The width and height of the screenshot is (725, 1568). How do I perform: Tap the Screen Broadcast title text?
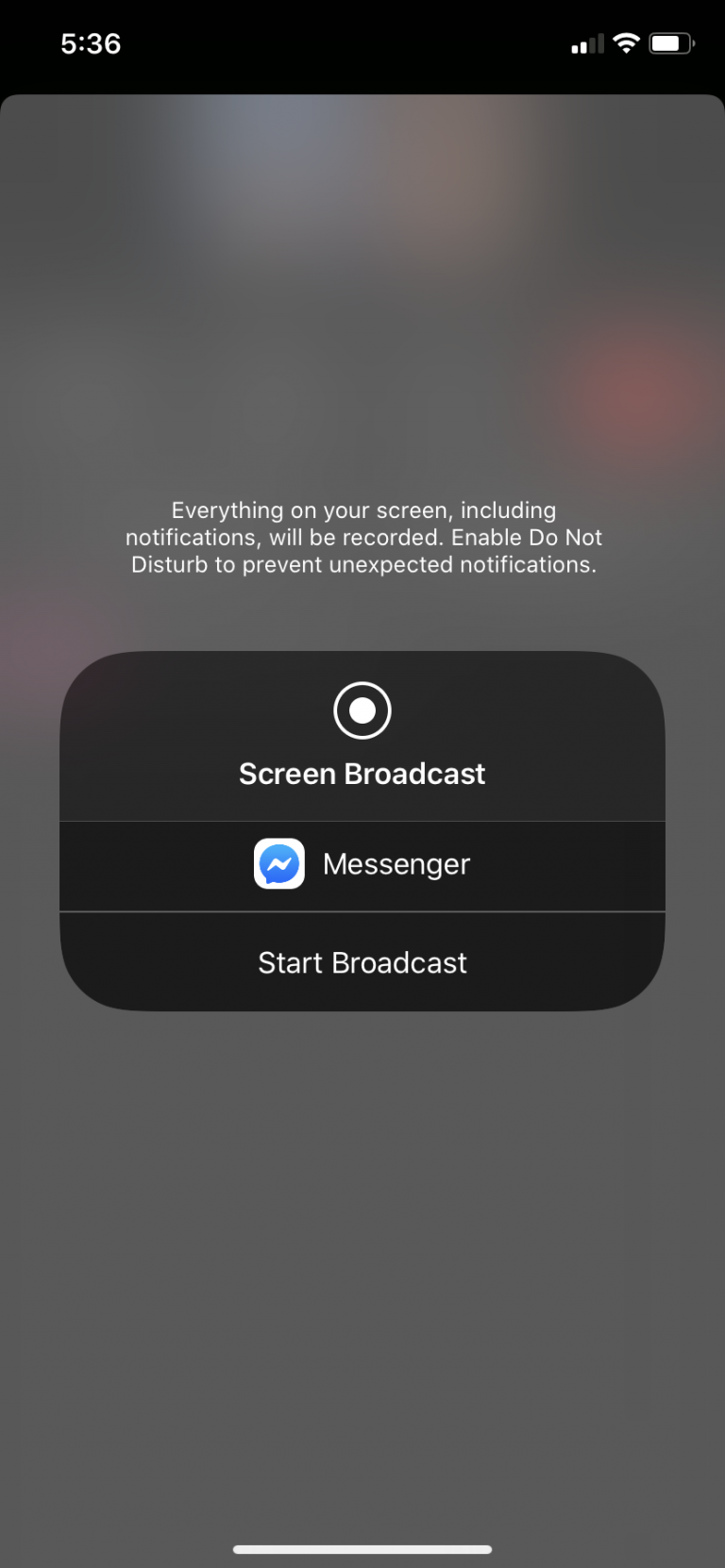362,774
